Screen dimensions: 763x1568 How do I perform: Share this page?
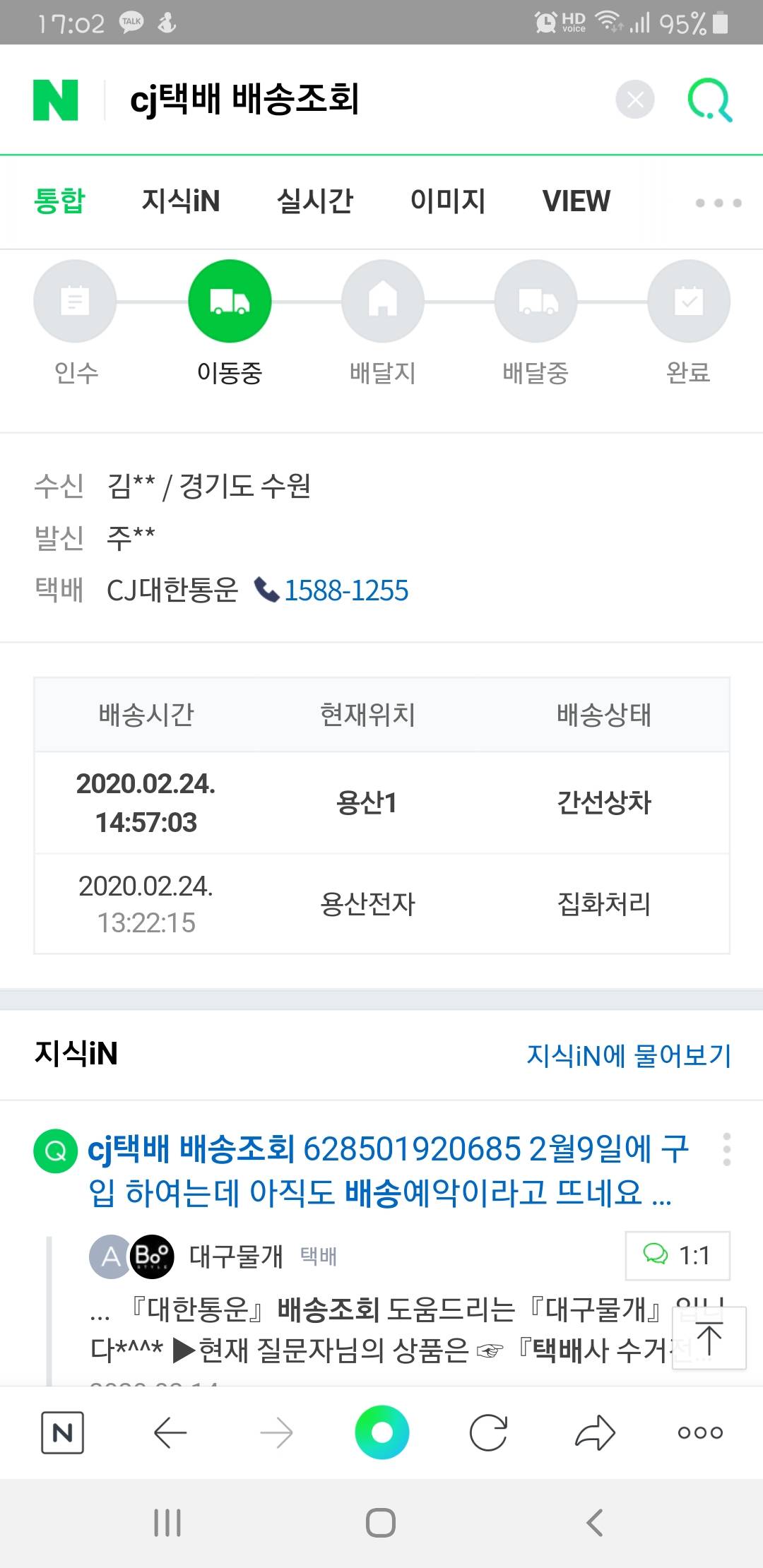(x=595, y=1433)
